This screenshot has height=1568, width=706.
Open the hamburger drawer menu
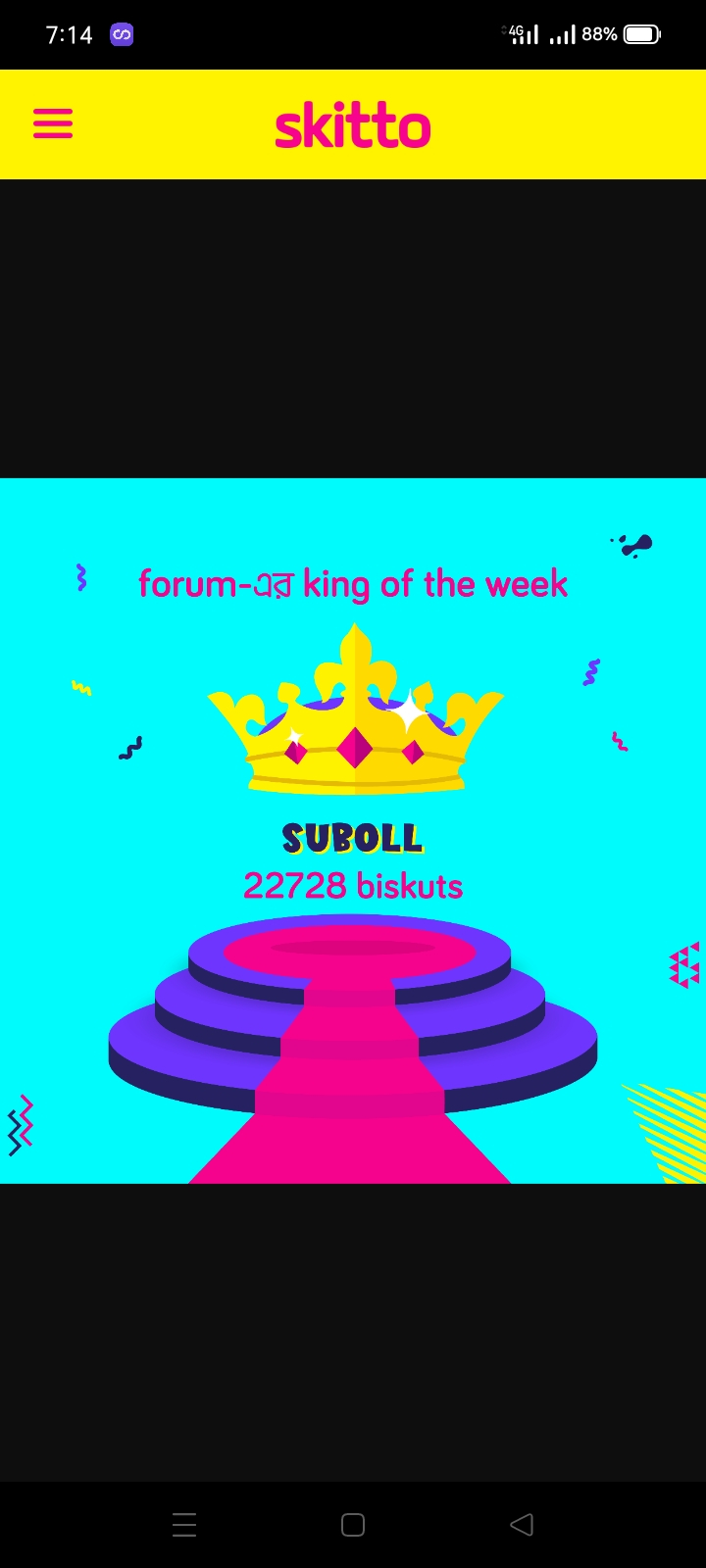tap(53, 123)
